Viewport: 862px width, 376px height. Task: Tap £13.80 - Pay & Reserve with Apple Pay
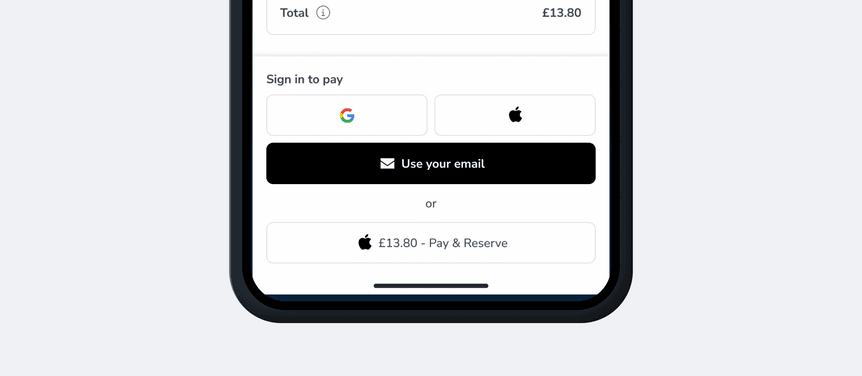[x=431, y=243]
